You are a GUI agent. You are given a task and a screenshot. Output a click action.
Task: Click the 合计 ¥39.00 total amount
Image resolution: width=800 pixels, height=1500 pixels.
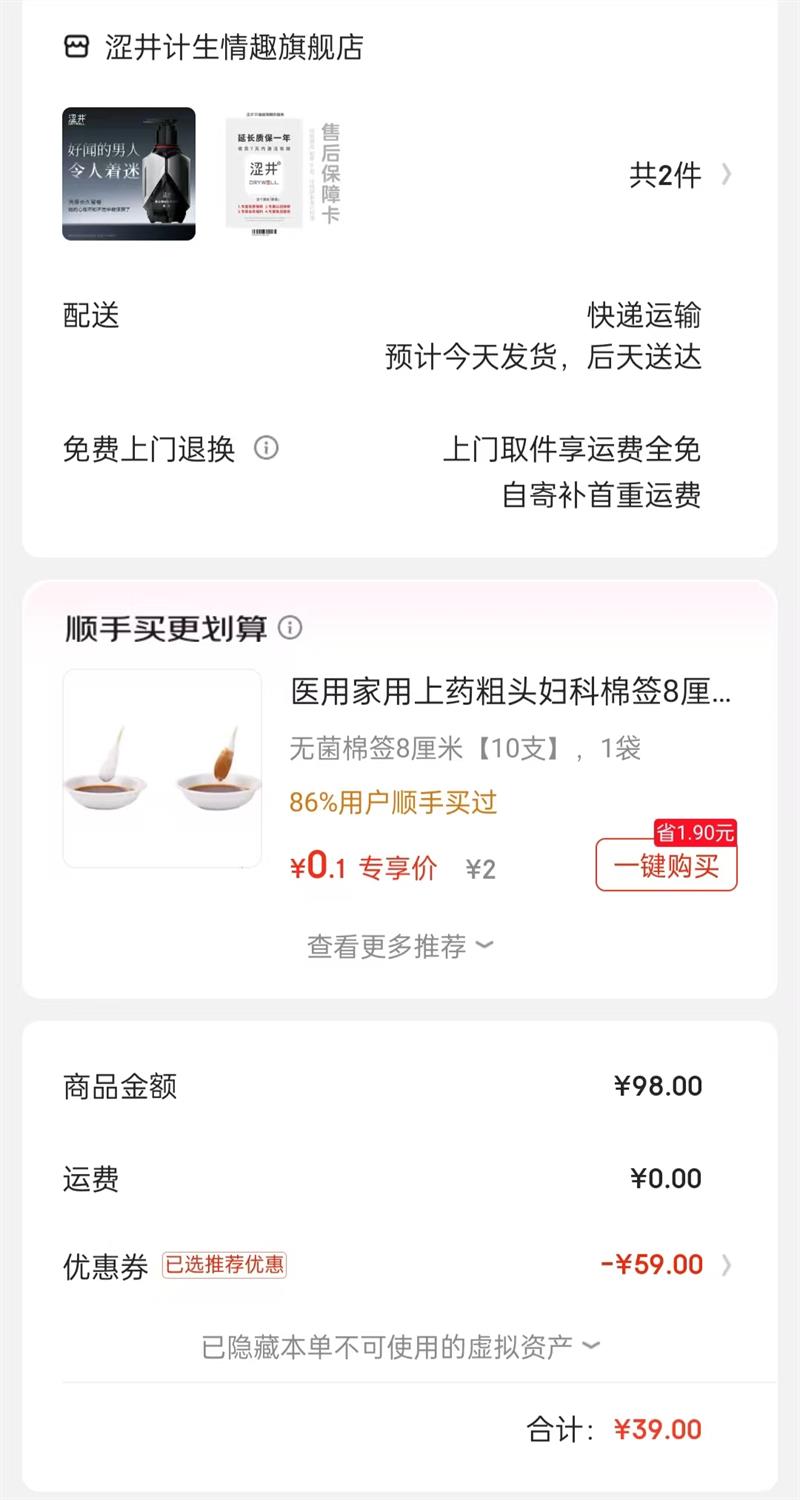click(x=658, y=1429)
